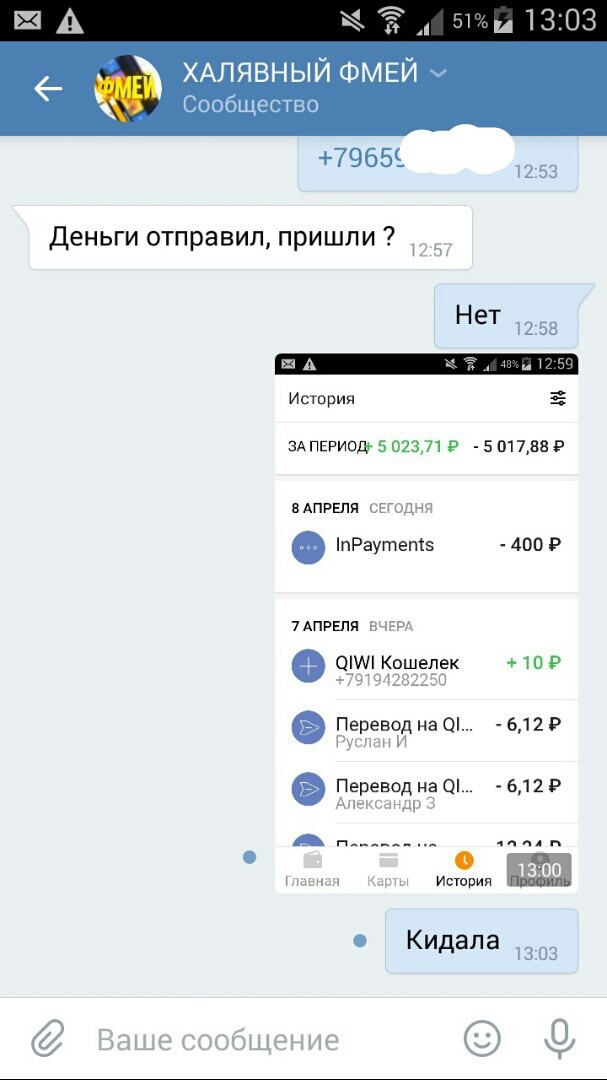Record a voice message with the microphone
The height and width of the screenshot is (1080, 607).
(x=559, y=1039)
